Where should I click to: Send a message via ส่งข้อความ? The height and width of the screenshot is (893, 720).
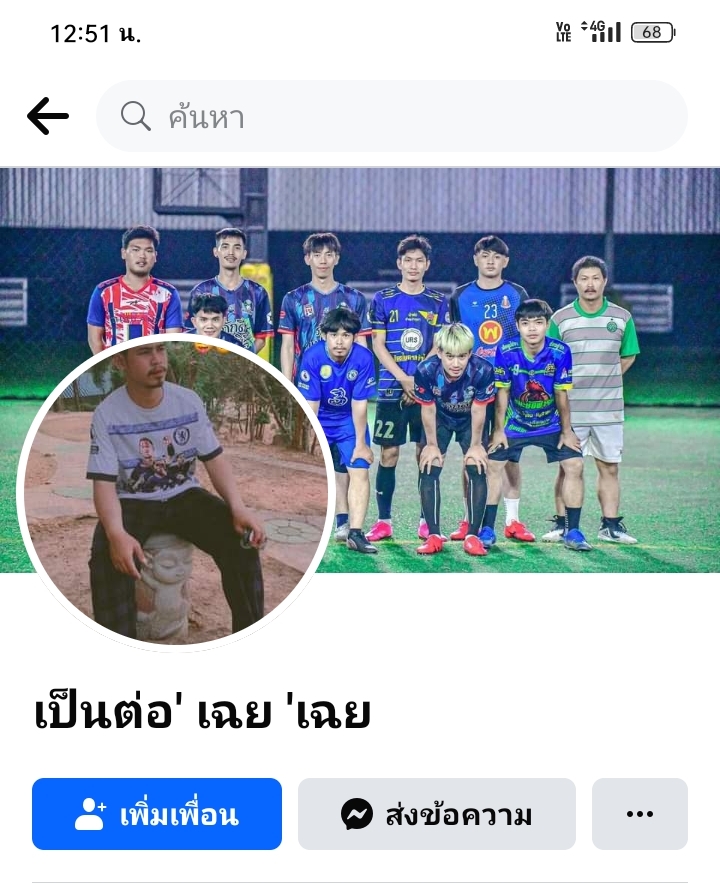(x=436, y=814)
